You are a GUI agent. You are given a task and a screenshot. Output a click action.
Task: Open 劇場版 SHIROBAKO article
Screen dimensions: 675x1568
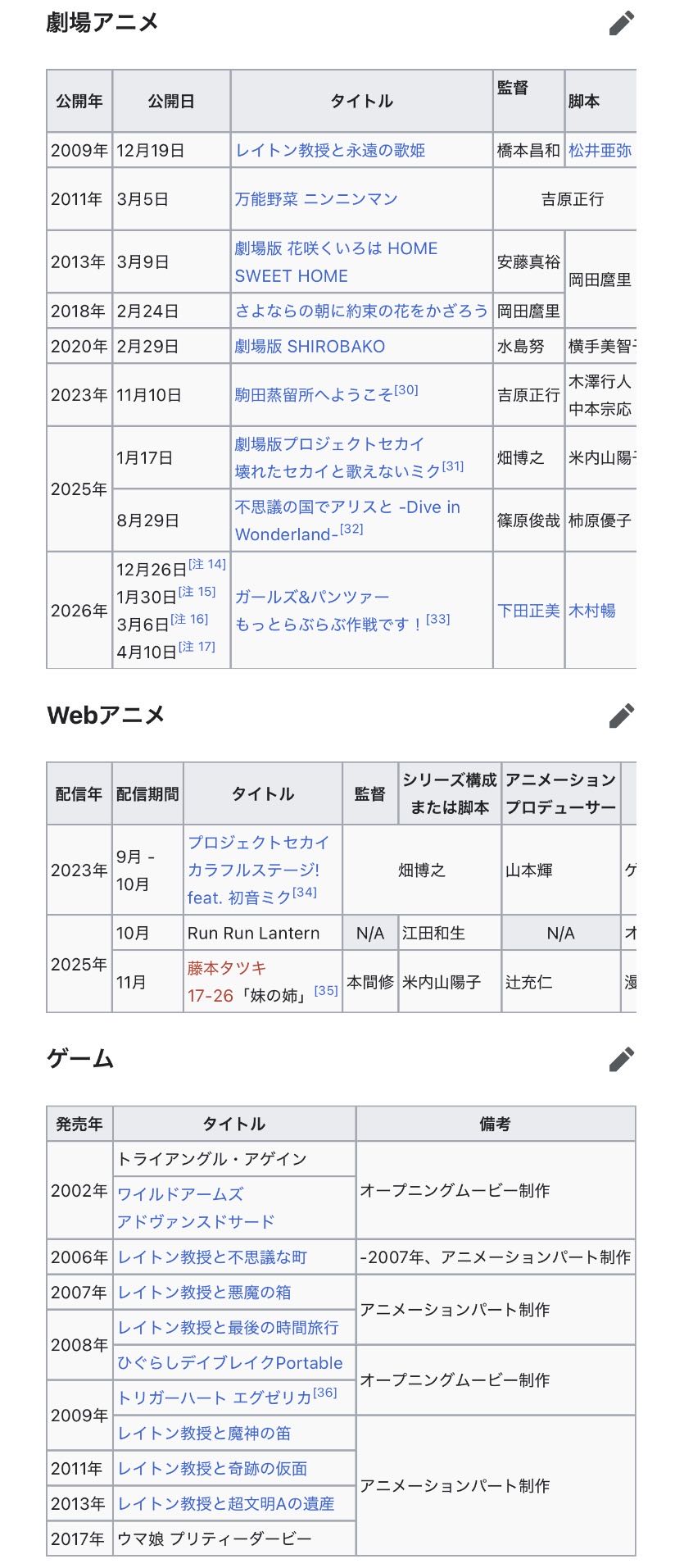pyautogui.click(x=310, y=347)
